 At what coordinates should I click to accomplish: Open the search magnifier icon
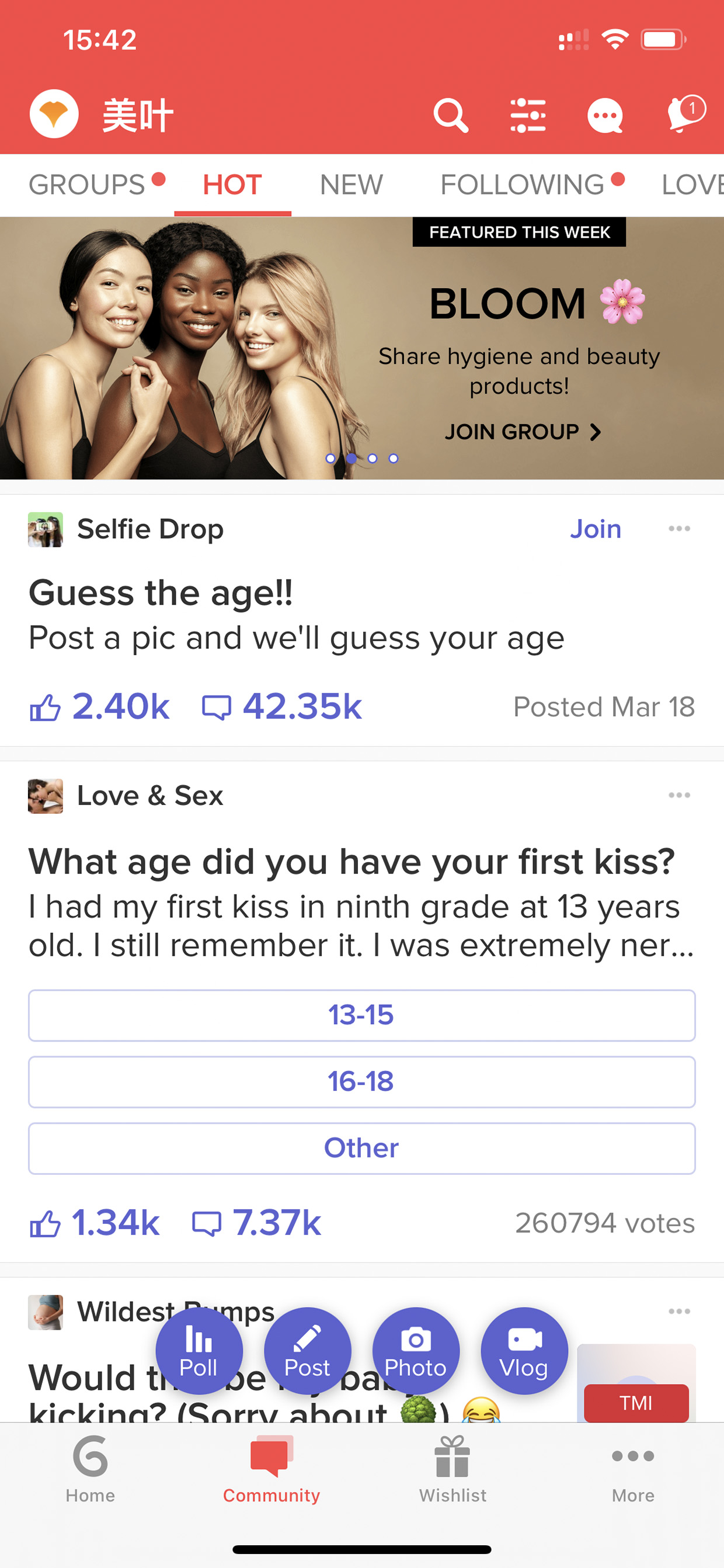point(451,115)
